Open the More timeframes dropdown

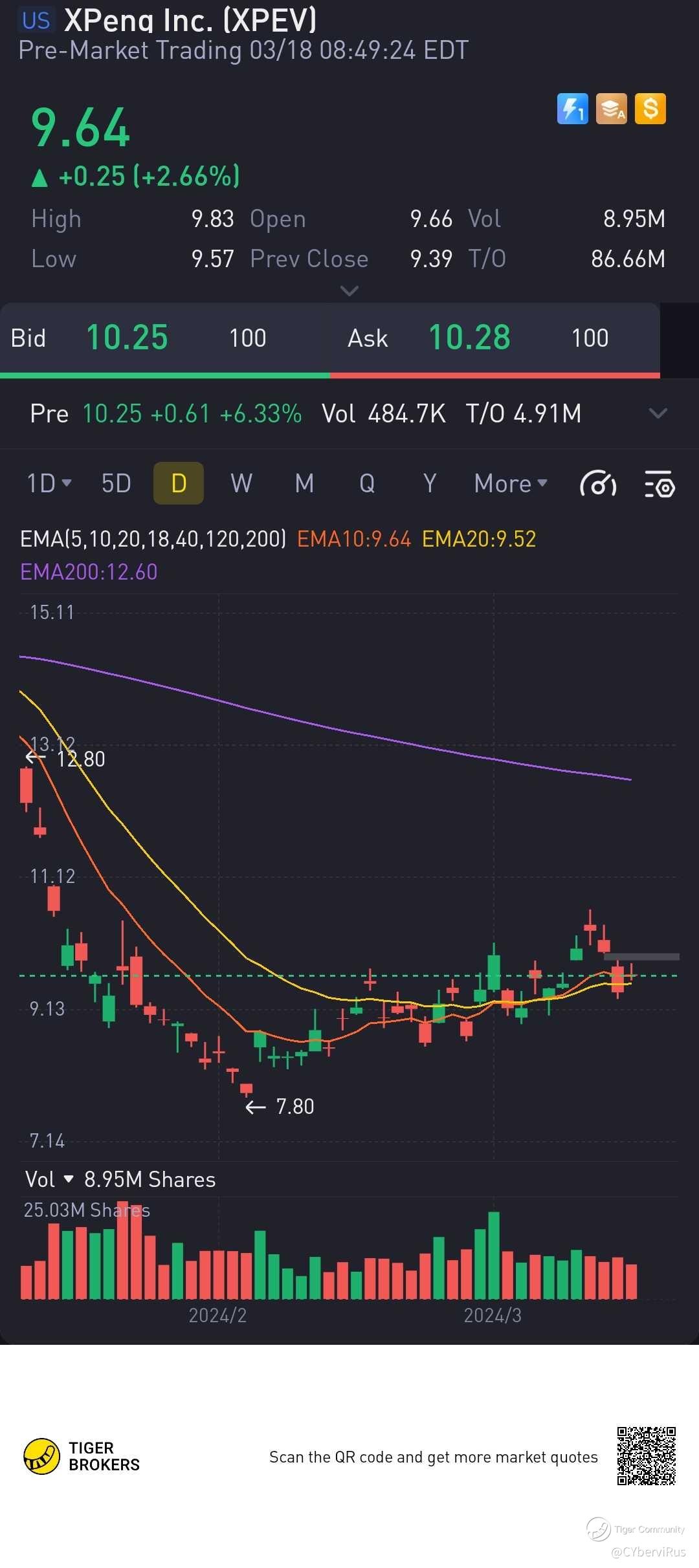pos(511,483)
